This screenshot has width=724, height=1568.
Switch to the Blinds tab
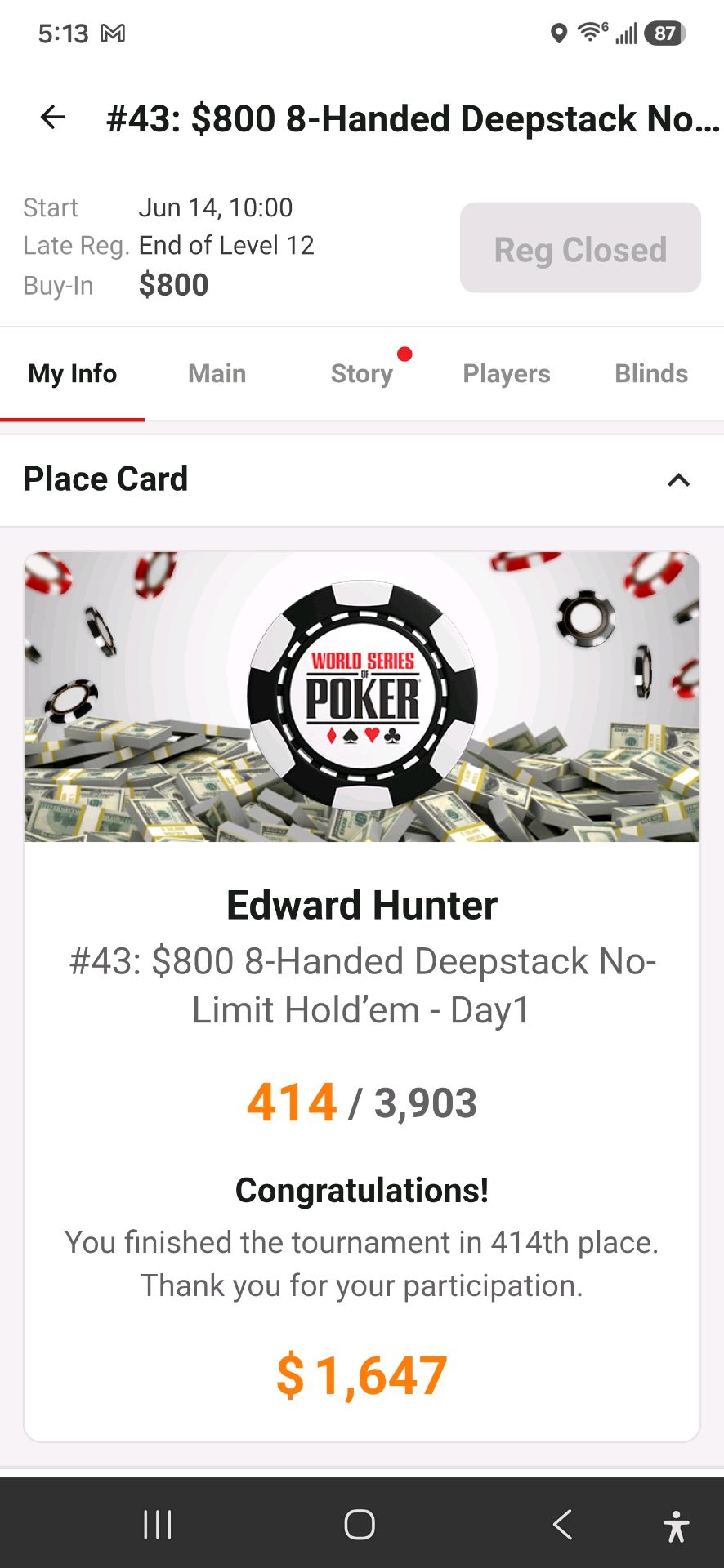pos(650,373)
